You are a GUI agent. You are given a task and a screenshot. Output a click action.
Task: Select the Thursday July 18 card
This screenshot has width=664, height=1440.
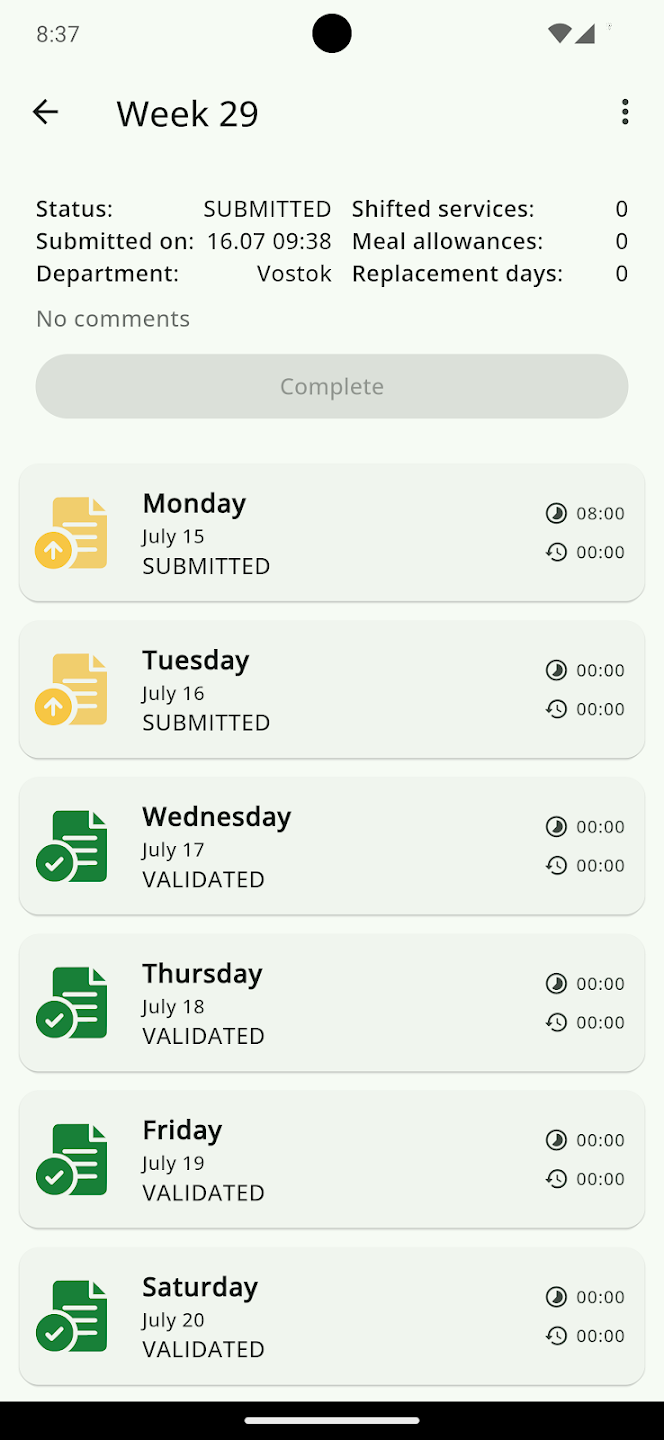tap(332, 1003)
